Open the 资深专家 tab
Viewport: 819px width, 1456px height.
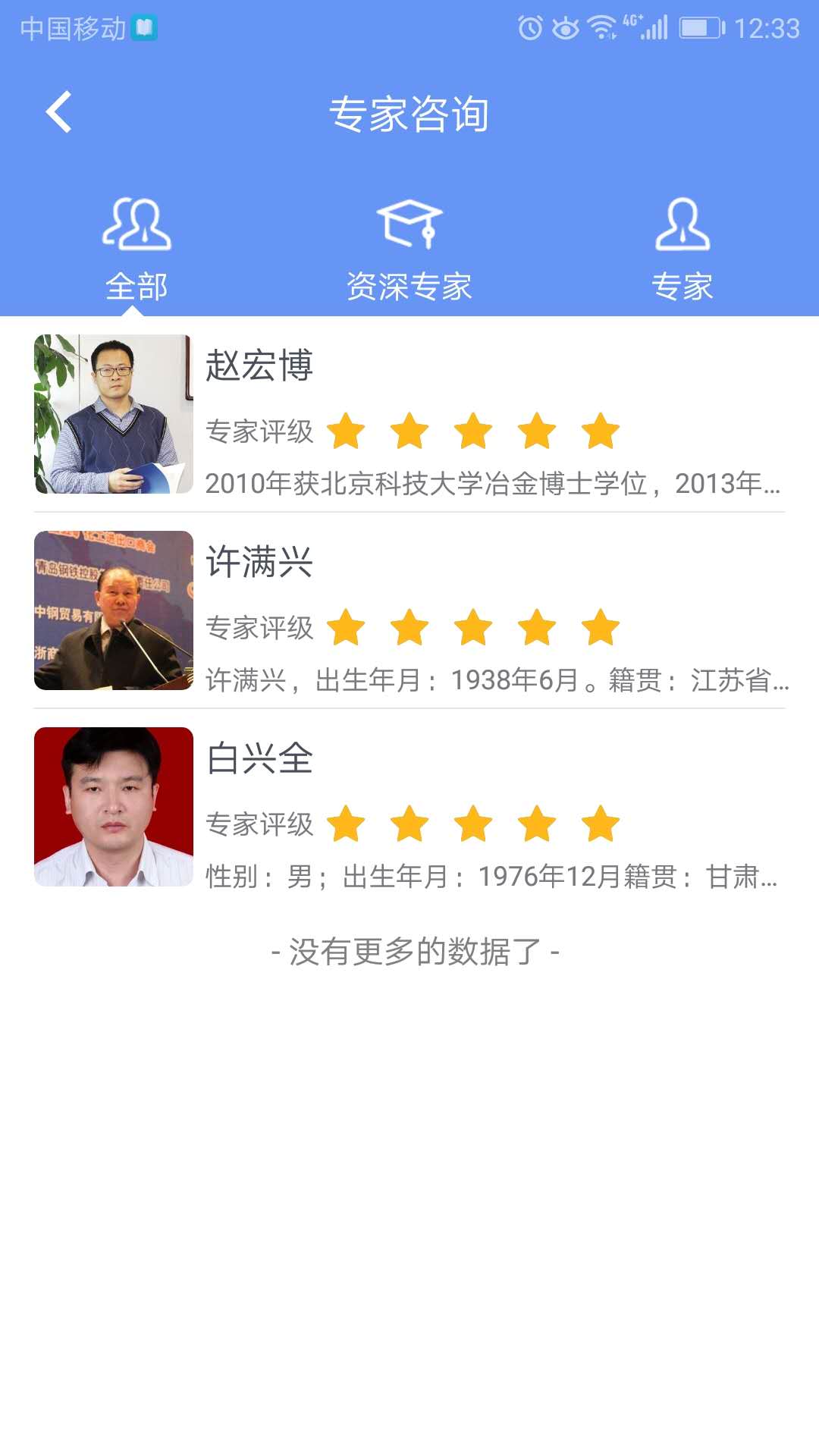pyautogui.click(x=409, y=287)
